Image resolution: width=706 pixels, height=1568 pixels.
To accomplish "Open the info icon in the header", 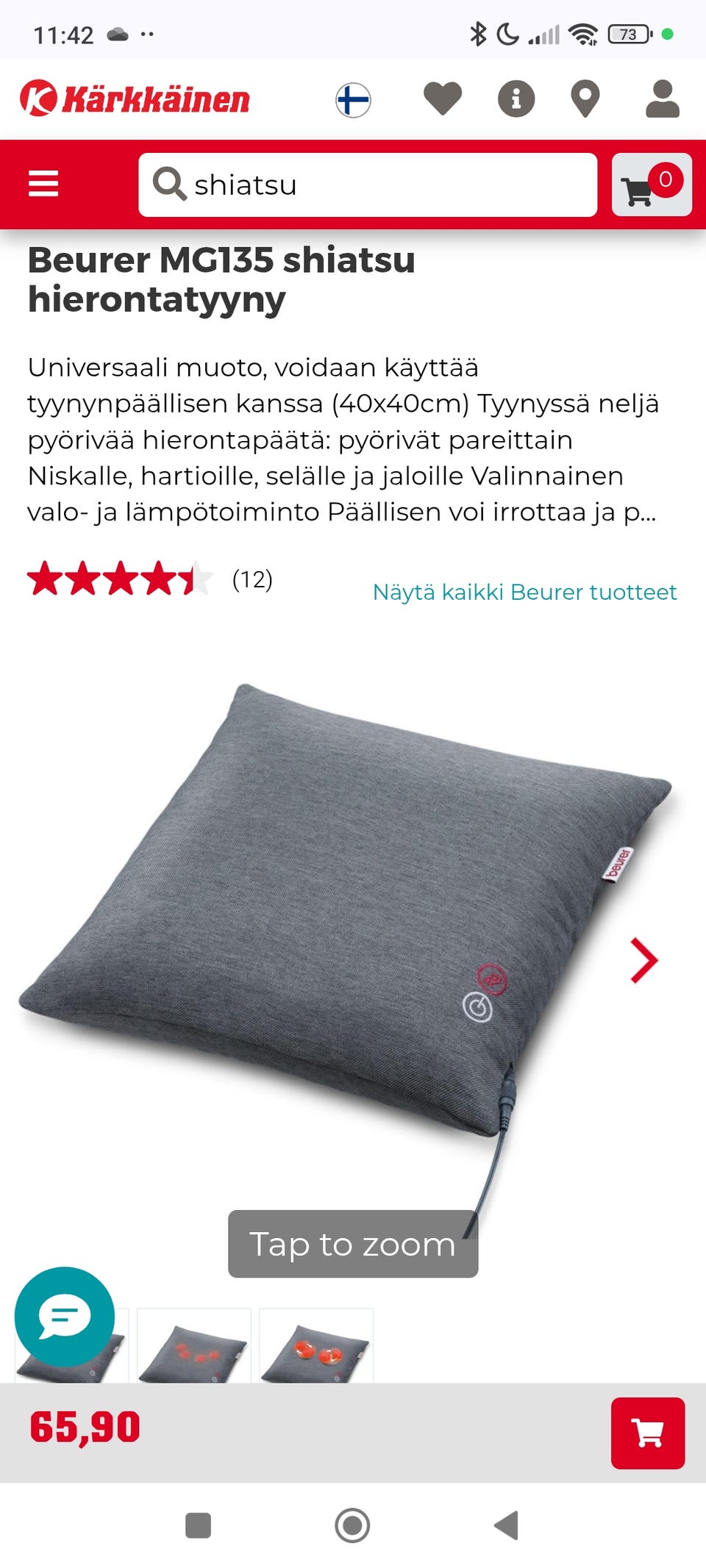I will pos(516,99).
